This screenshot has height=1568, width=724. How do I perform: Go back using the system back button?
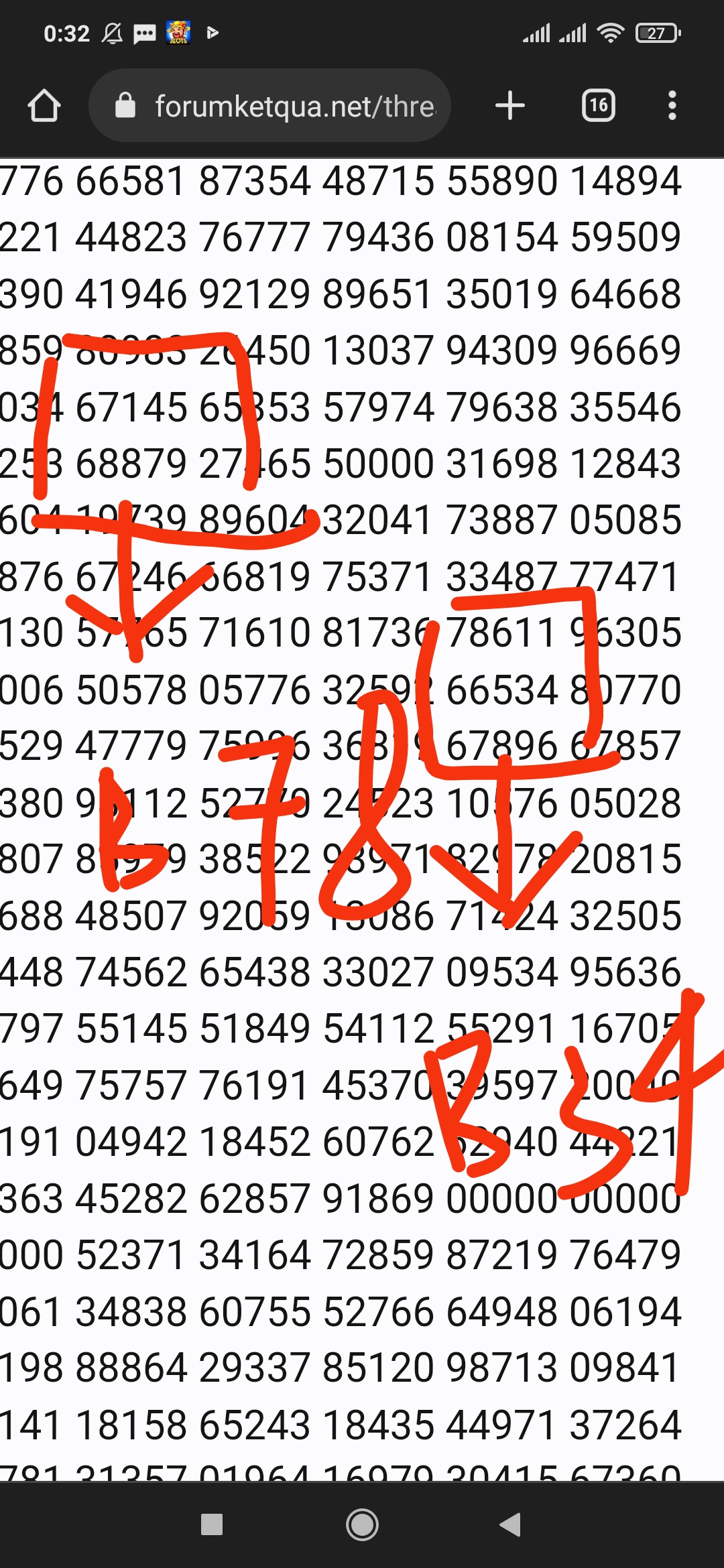click(510, 1524)
